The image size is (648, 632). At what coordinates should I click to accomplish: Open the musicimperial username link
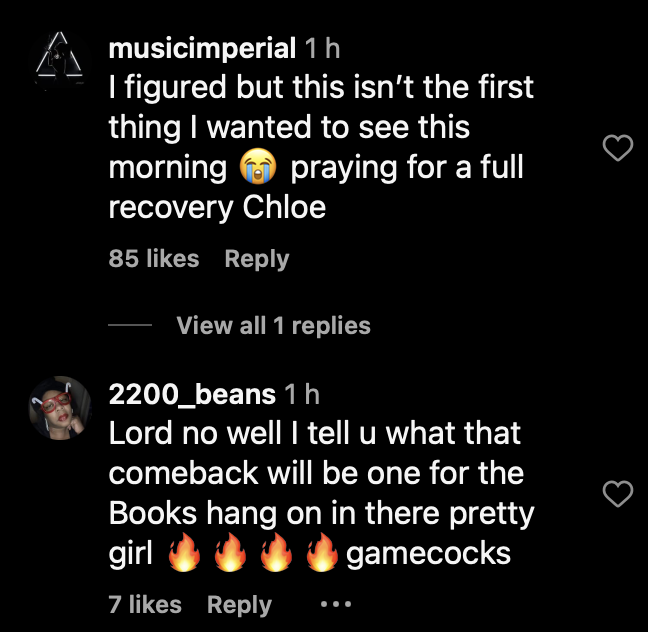tap(202, 48)
